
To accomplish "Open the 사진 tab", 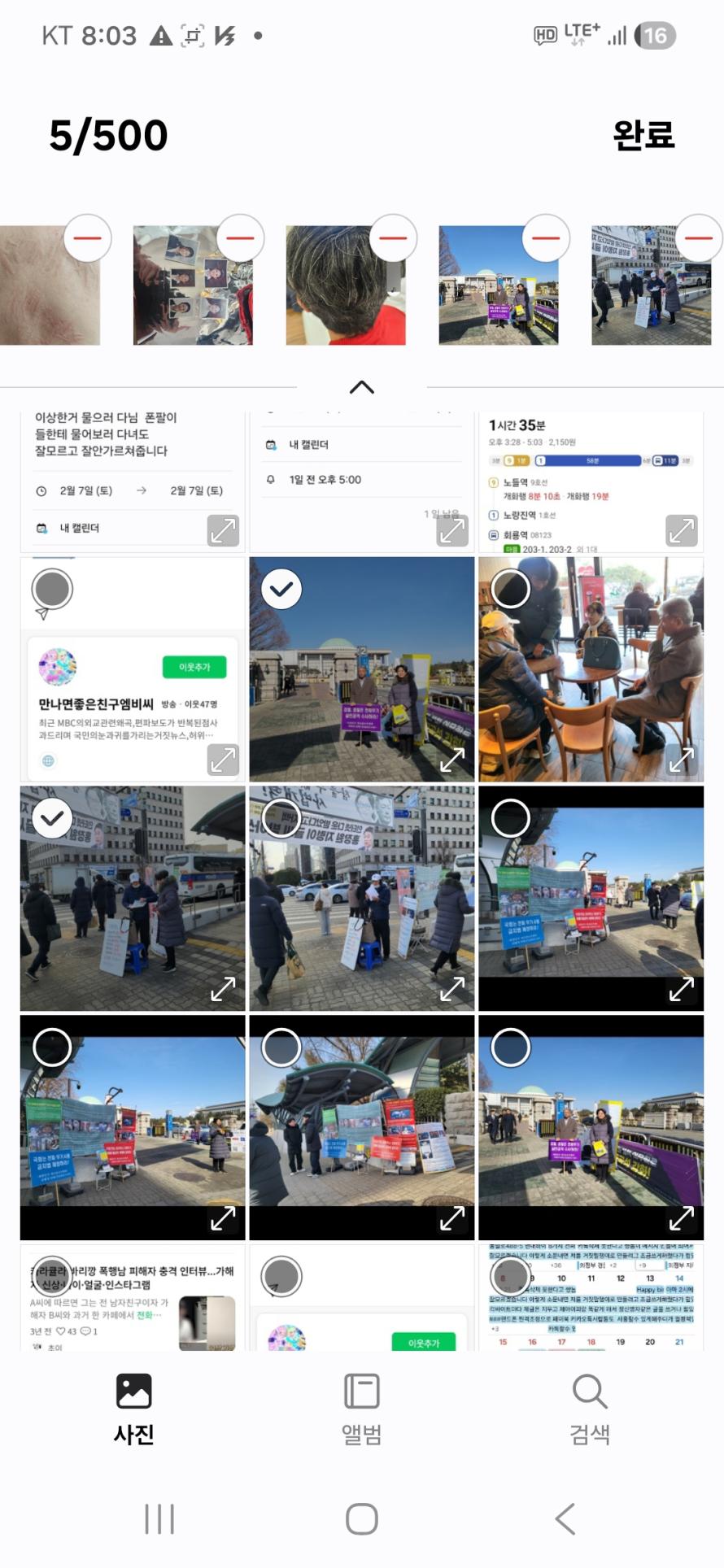I will point(133,1409).
